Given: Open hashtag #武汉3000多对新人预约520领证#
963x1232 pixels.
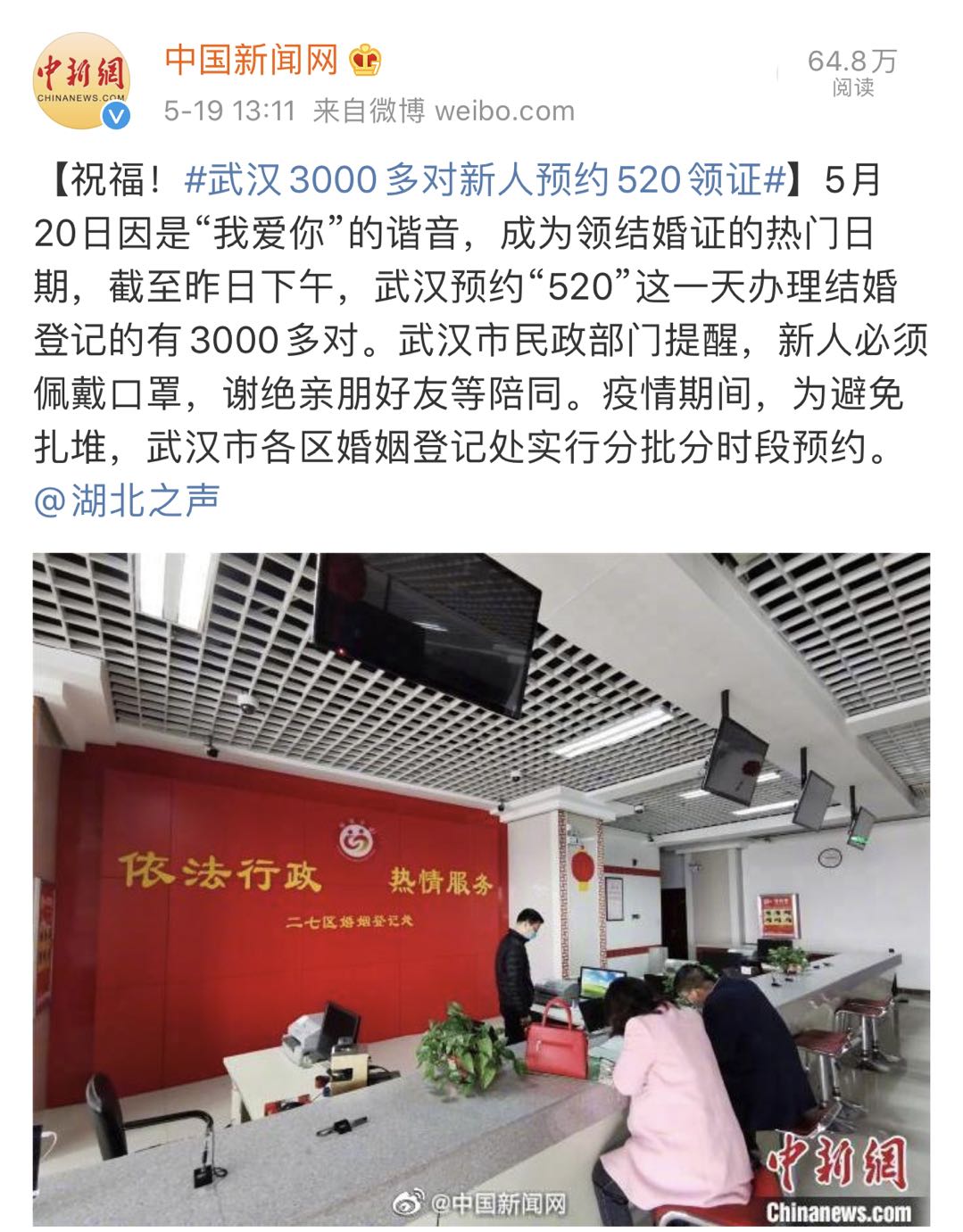Looking at the screenshot, I should (486, 181).
